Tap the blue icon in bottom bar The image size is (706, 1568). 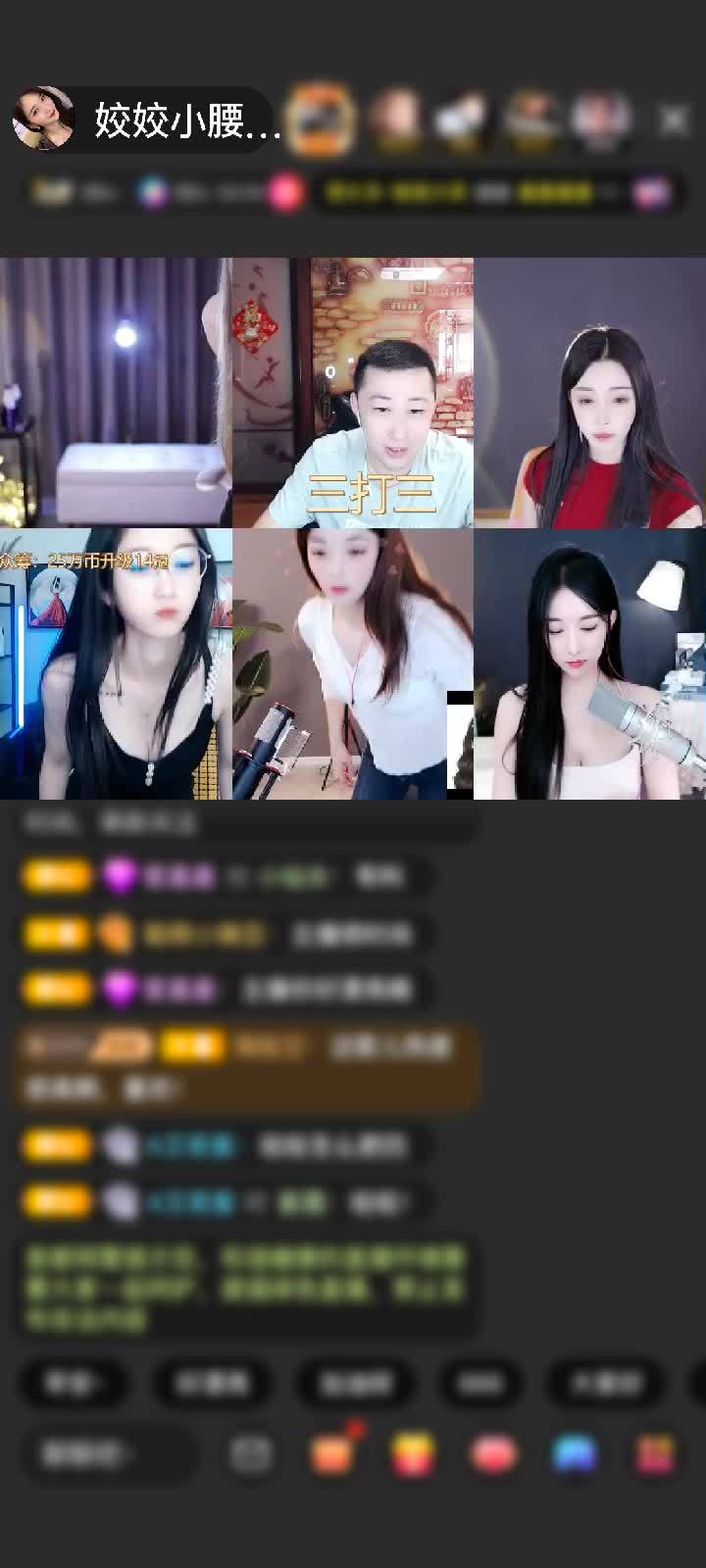coord(575,1454)
